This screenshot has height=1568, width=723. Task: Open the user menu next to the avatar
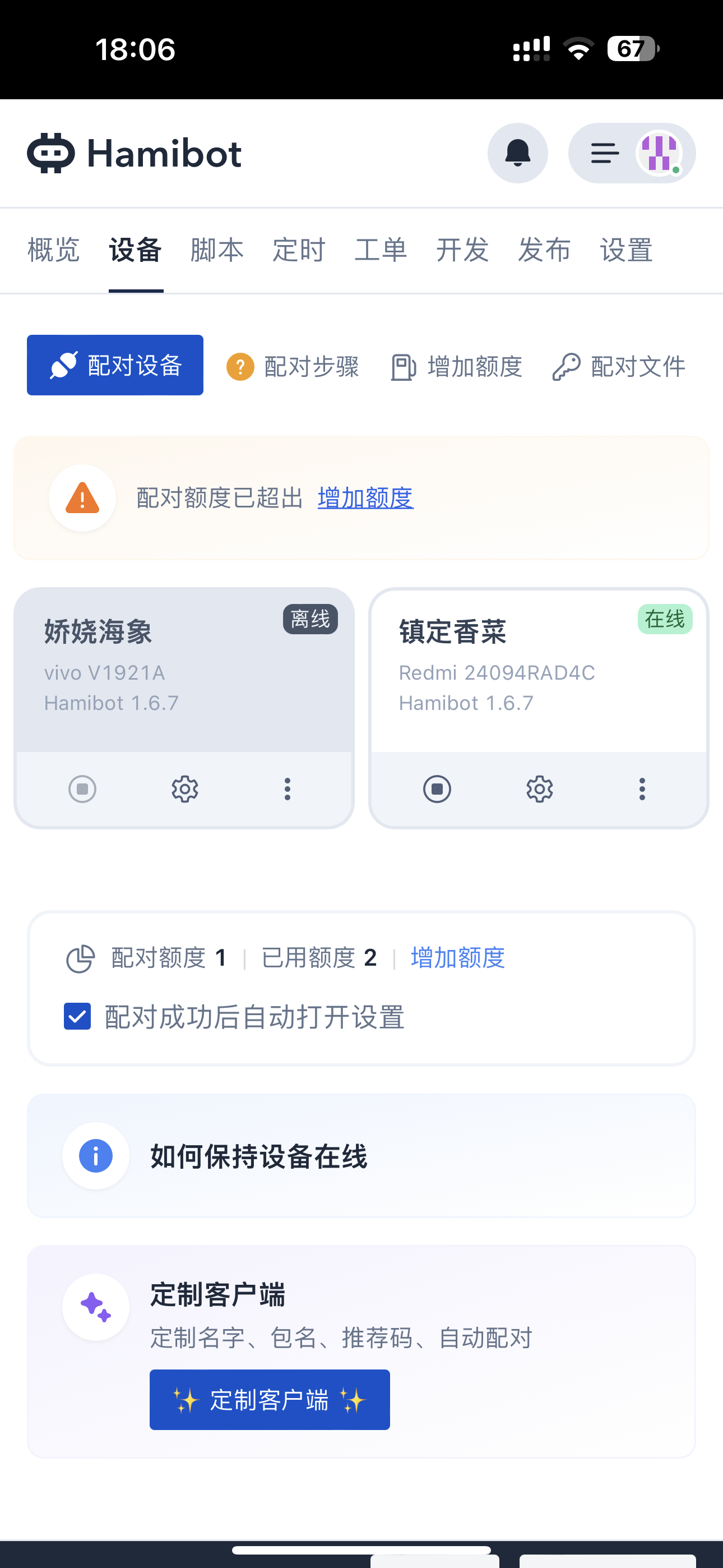pos(632,153)
